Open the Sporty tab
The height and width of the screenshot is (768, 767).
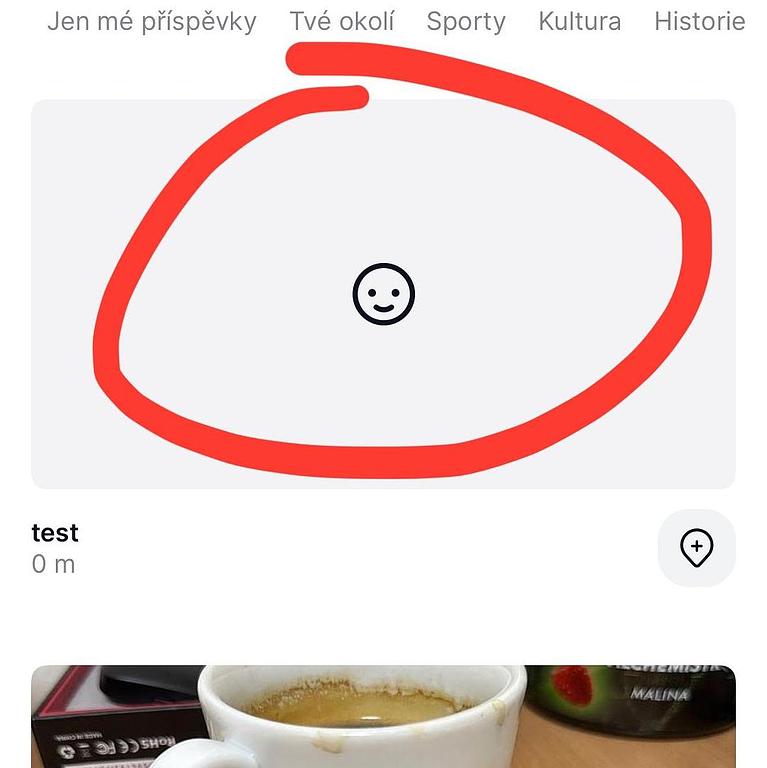[466, 21]
